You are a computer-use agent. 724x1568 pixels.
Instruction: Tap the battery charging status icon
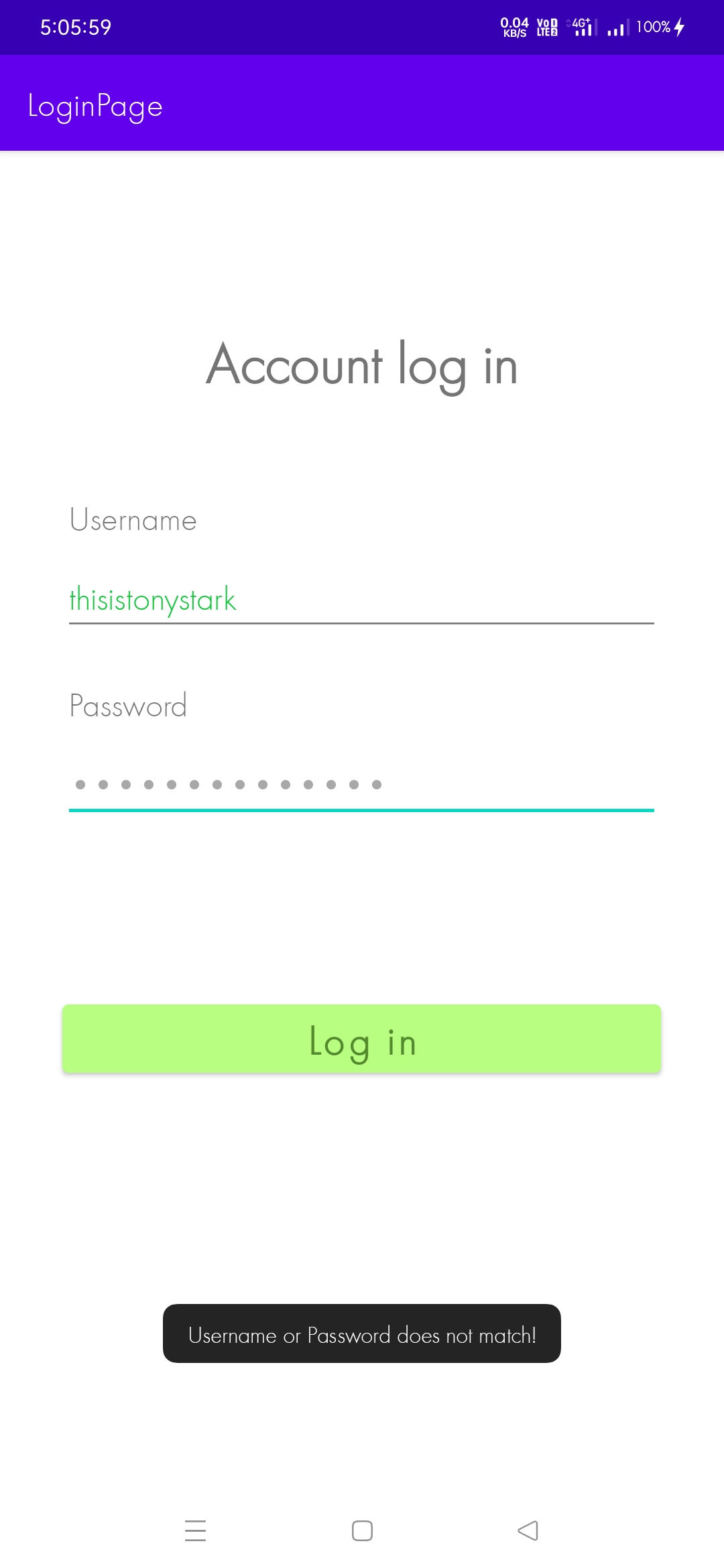pos(680,27)
